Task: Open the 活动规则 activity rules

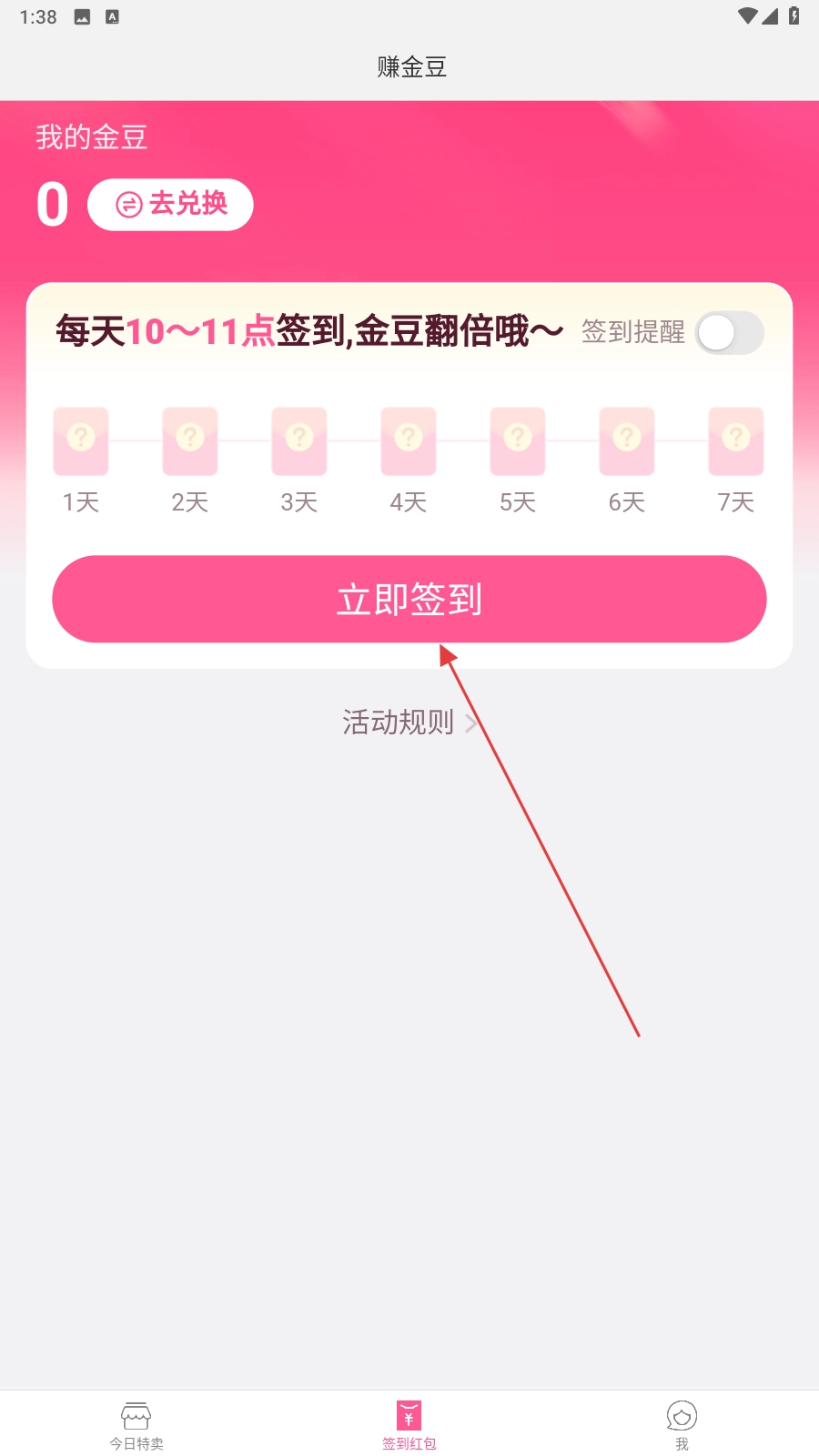Action: (409, 723)
